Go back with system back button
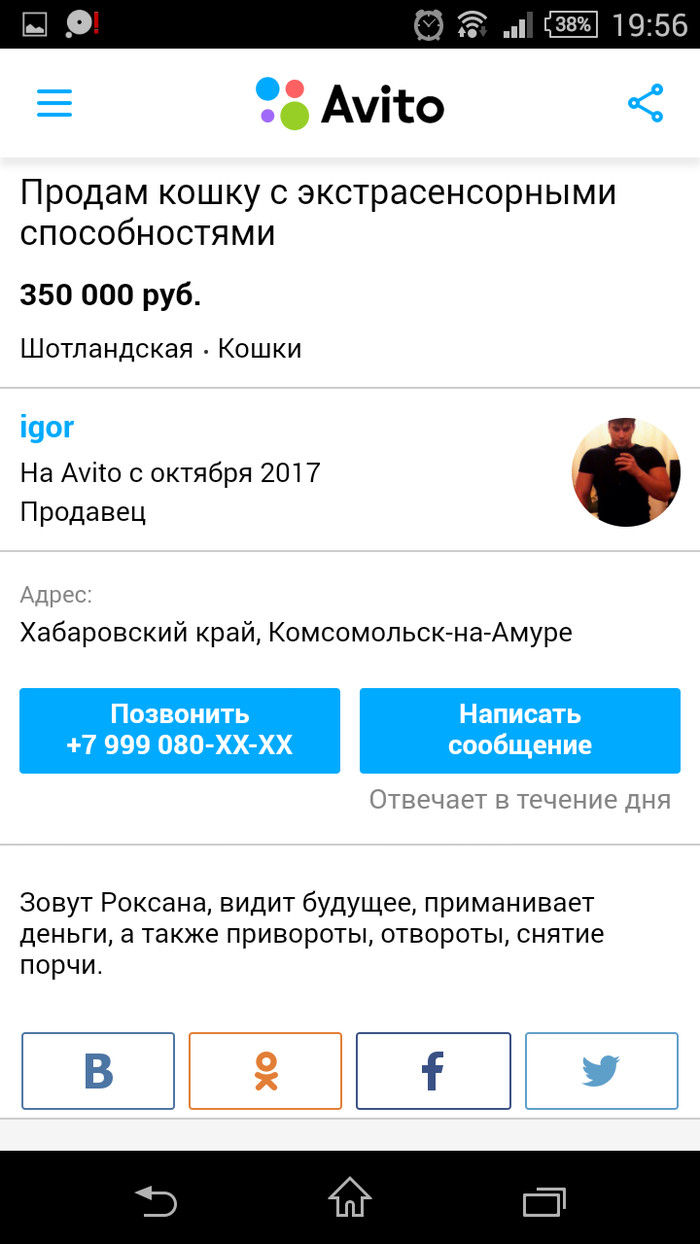The height and width of the screenshot is (1244, 700). 156,1199
